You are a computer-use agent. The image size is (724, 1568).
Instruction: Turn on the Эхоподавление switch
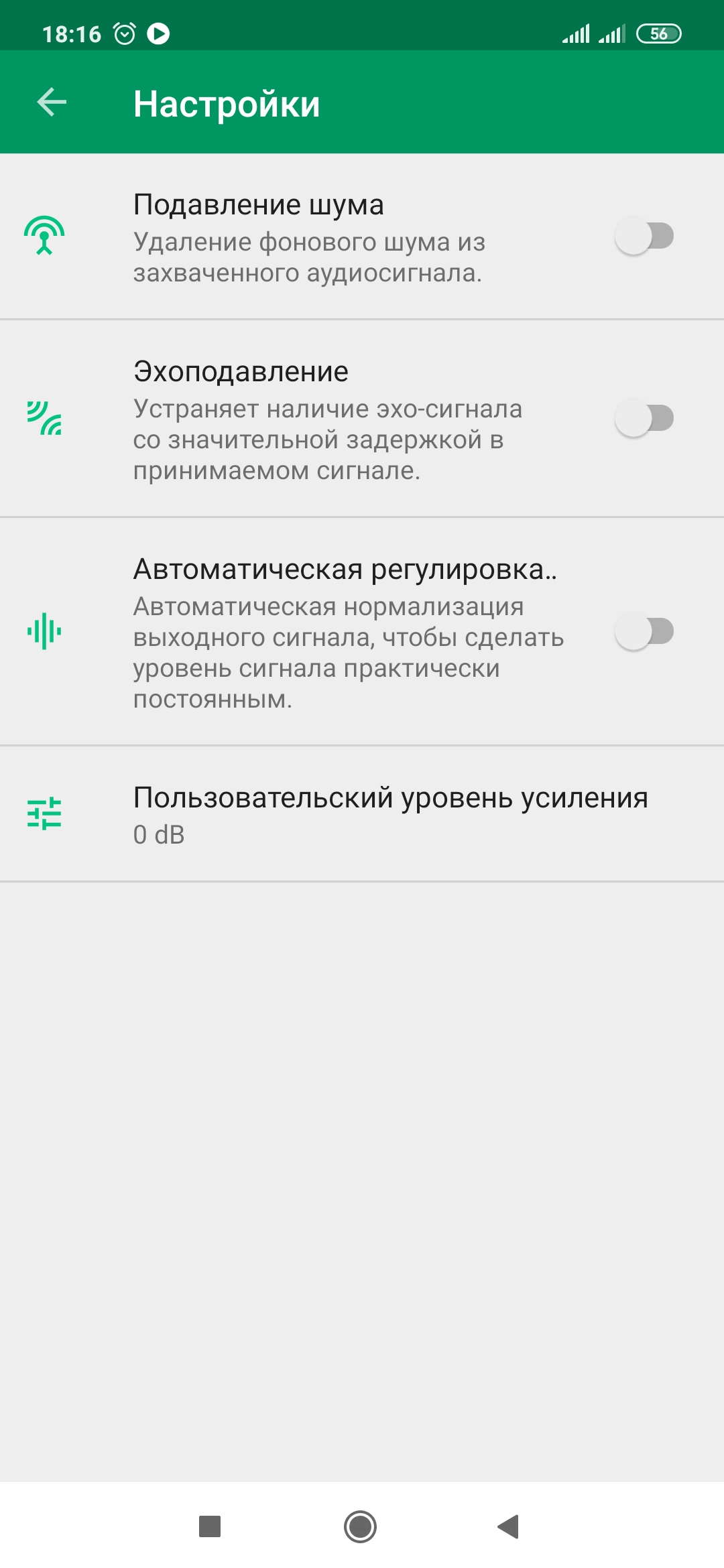(644, 418)
